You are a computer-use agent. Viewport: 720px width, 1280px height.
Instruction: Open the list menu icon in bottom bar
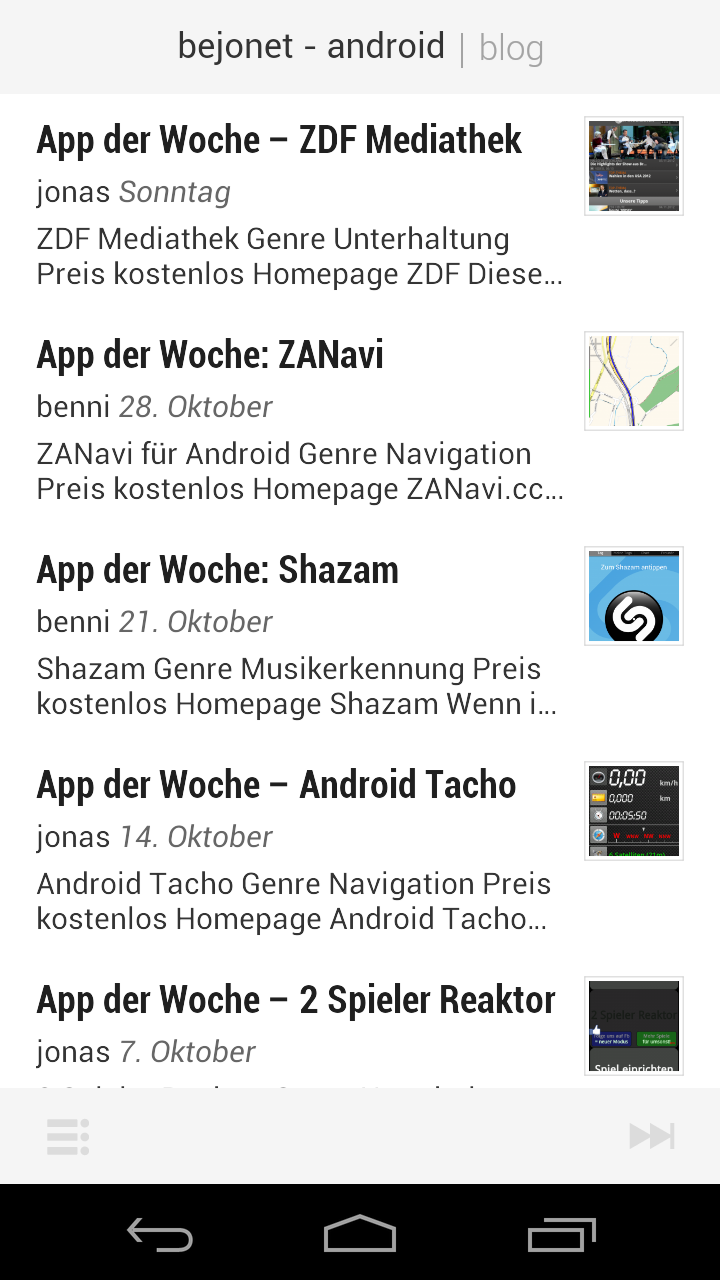[x=68, y=1137]
